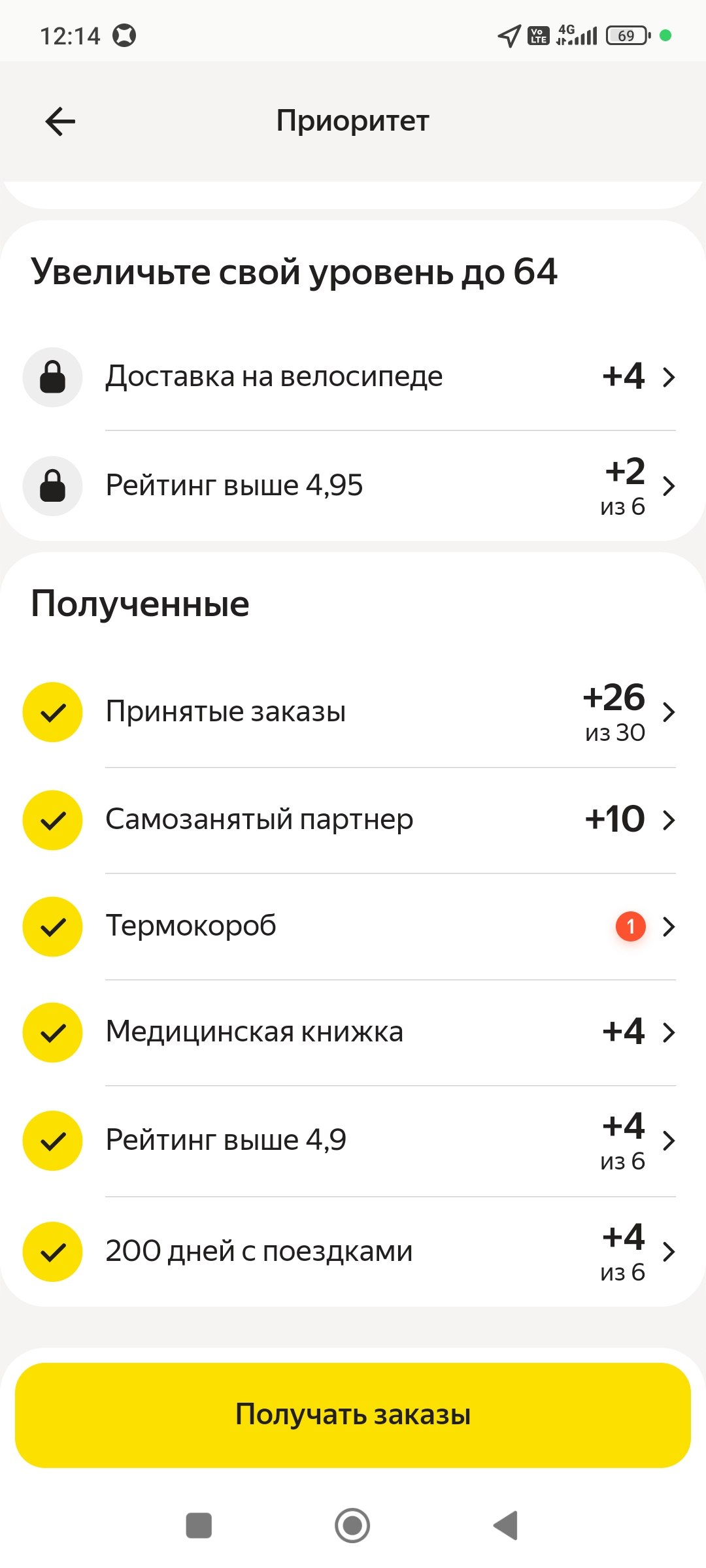The width and height of the screenshot is (706, 1568).
Task: Open the Доставка на велосипеде row
Action: point(353,377)
